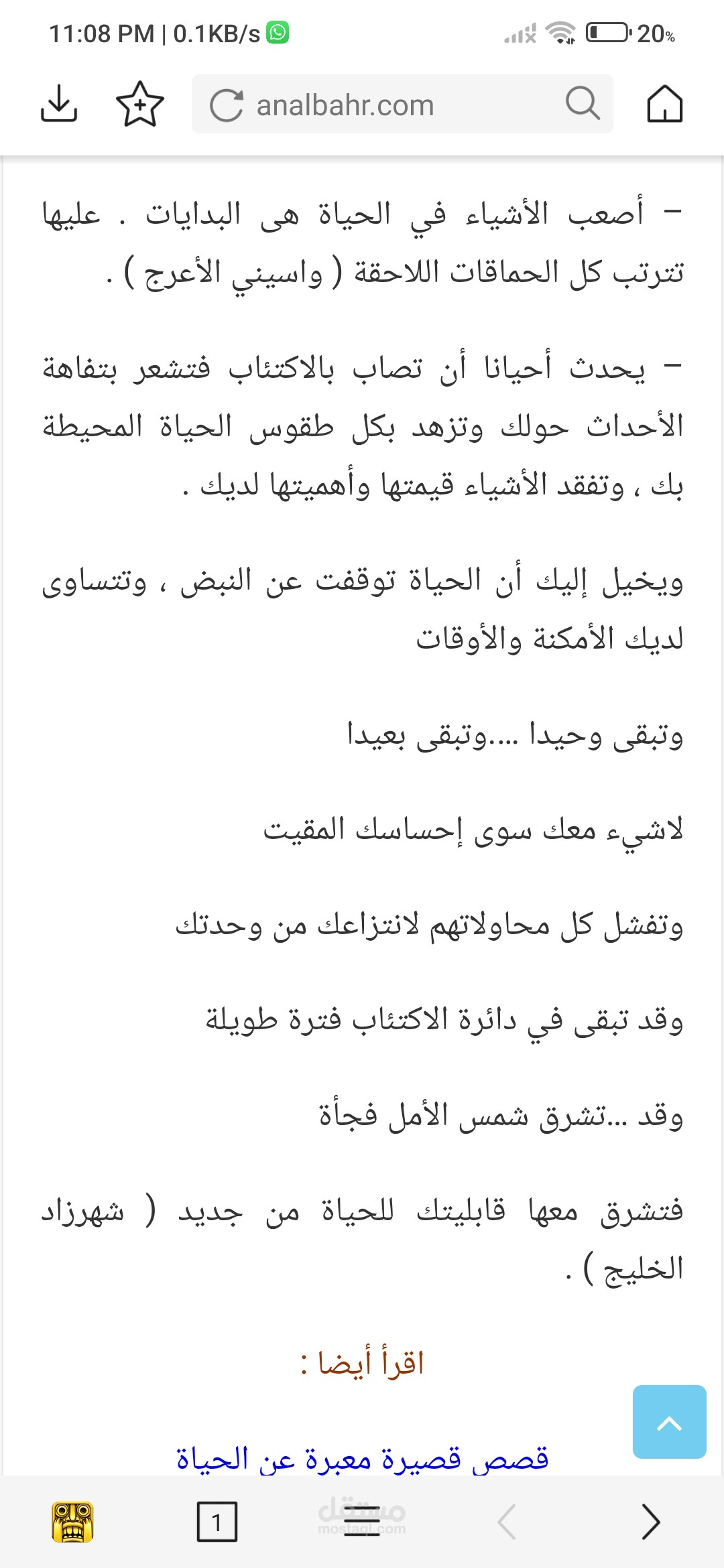Go back with the left arrow
The image size is (724, 1568).
point(507,1522)
